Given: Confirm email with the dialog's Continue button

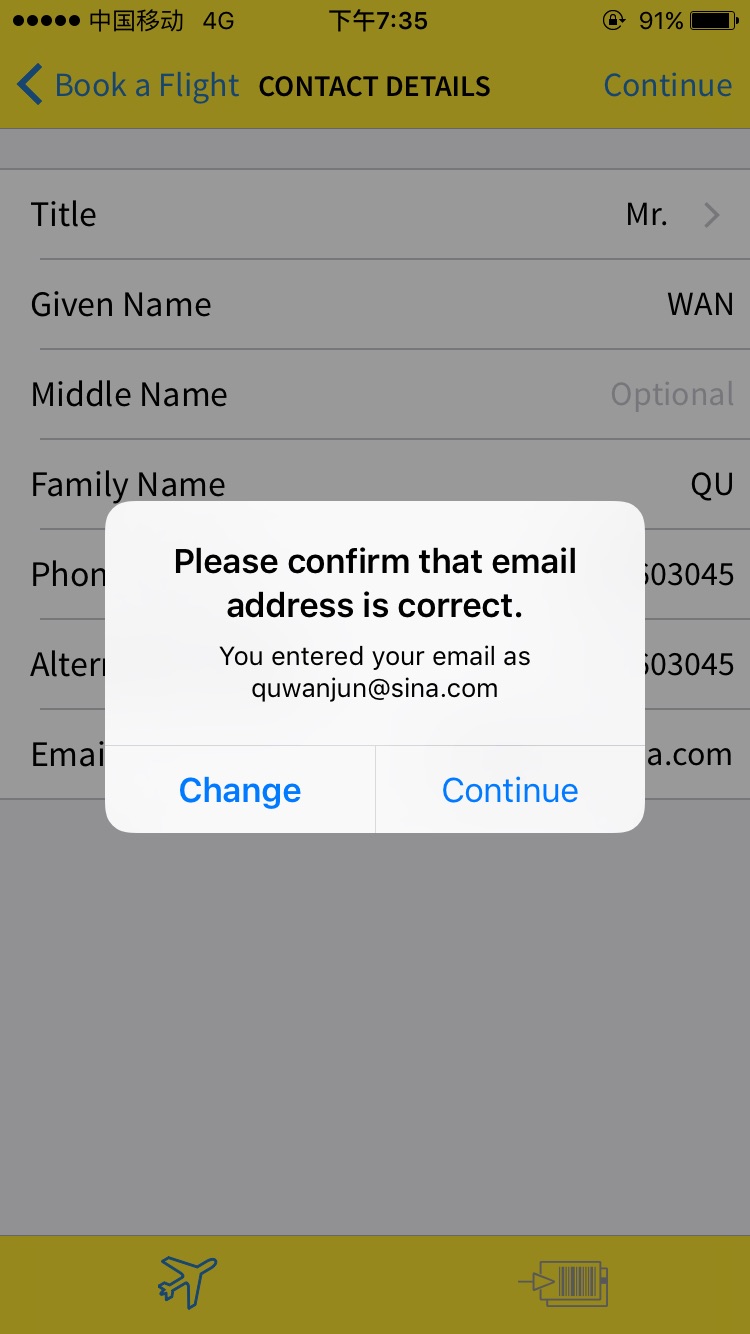Looking at the screenshot, I should [x=510, y=790].
